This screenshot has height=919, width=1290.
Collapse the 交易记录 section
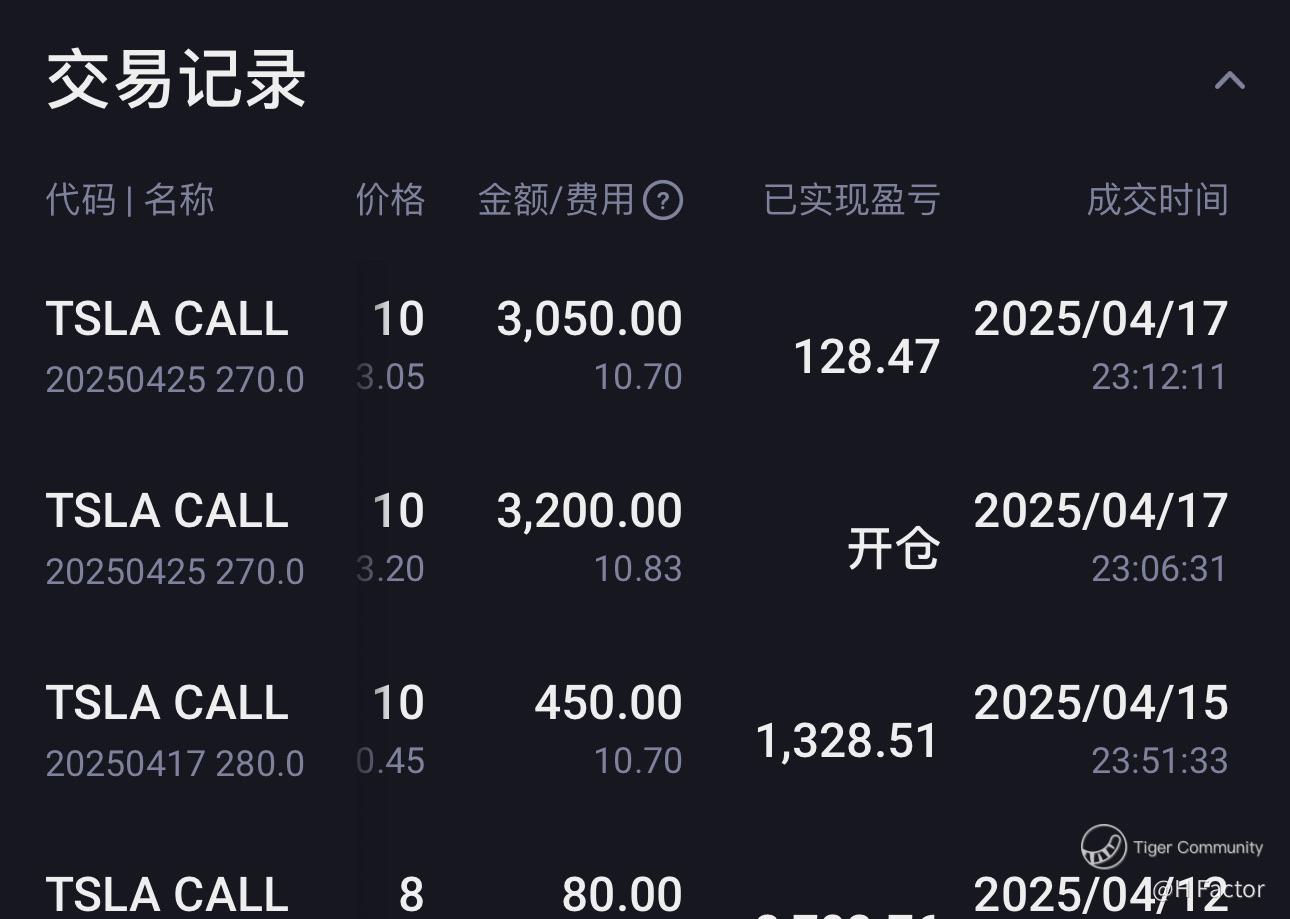pyautogui.click(x=1229, y=81)
